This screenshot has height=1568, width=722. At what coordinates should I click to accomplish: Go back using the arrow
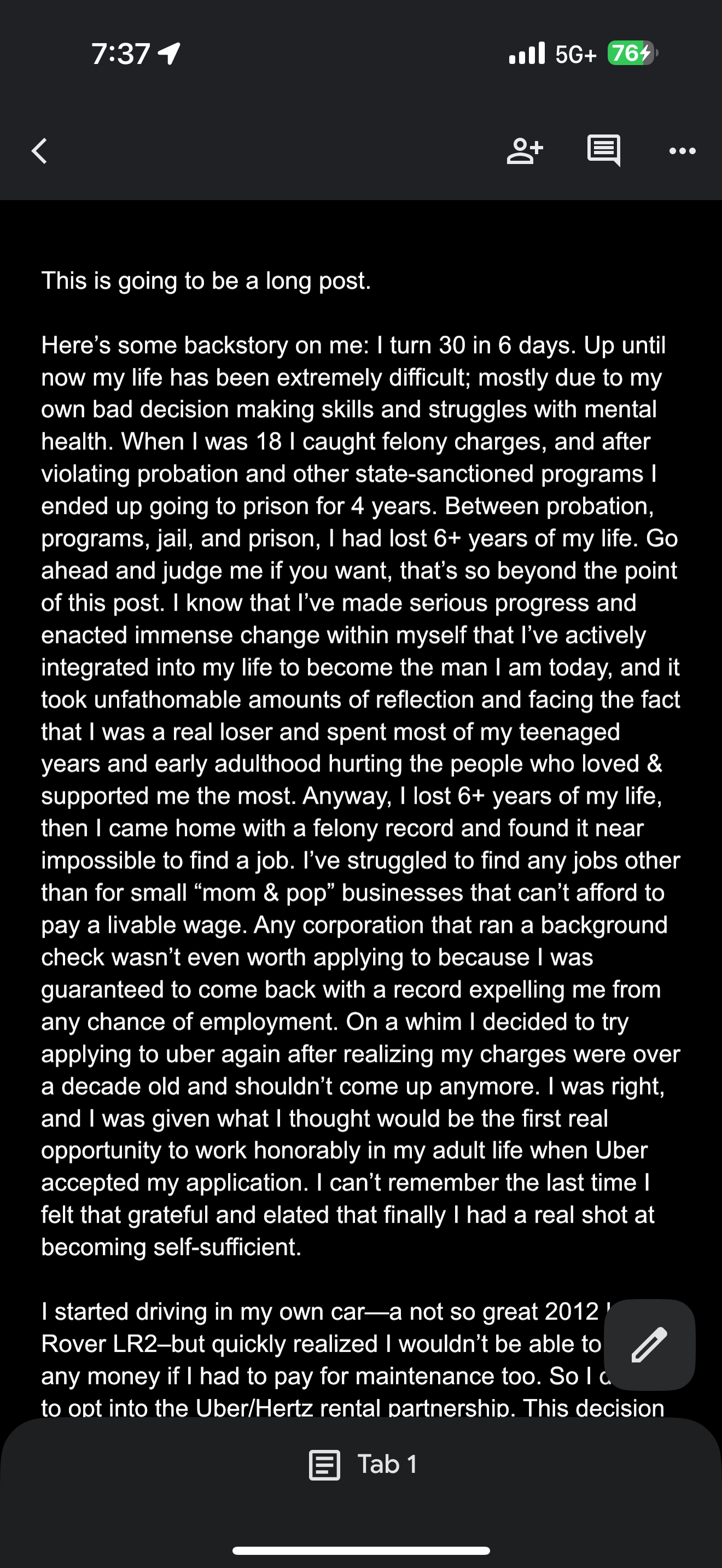point(39,151)
